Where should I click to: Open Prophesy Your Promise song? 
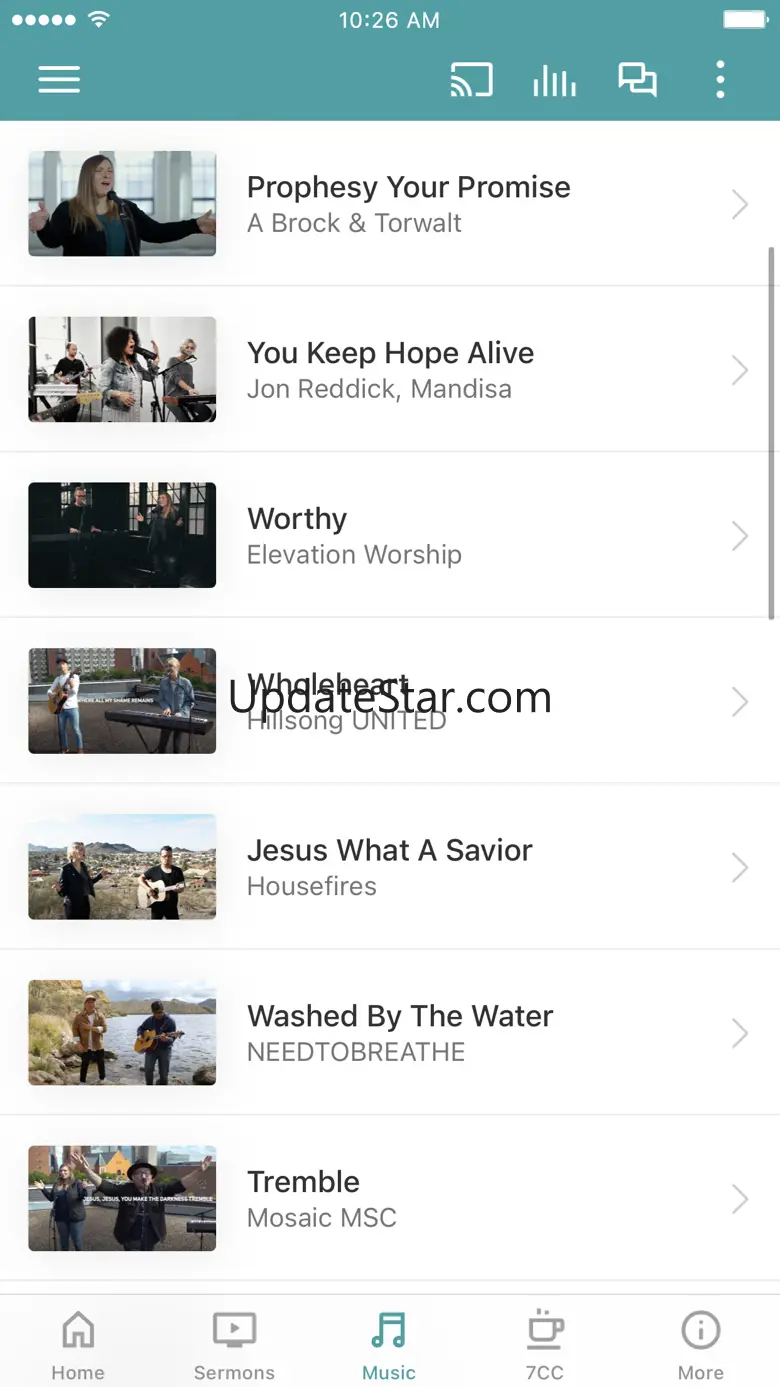click(x=408, y=204)
